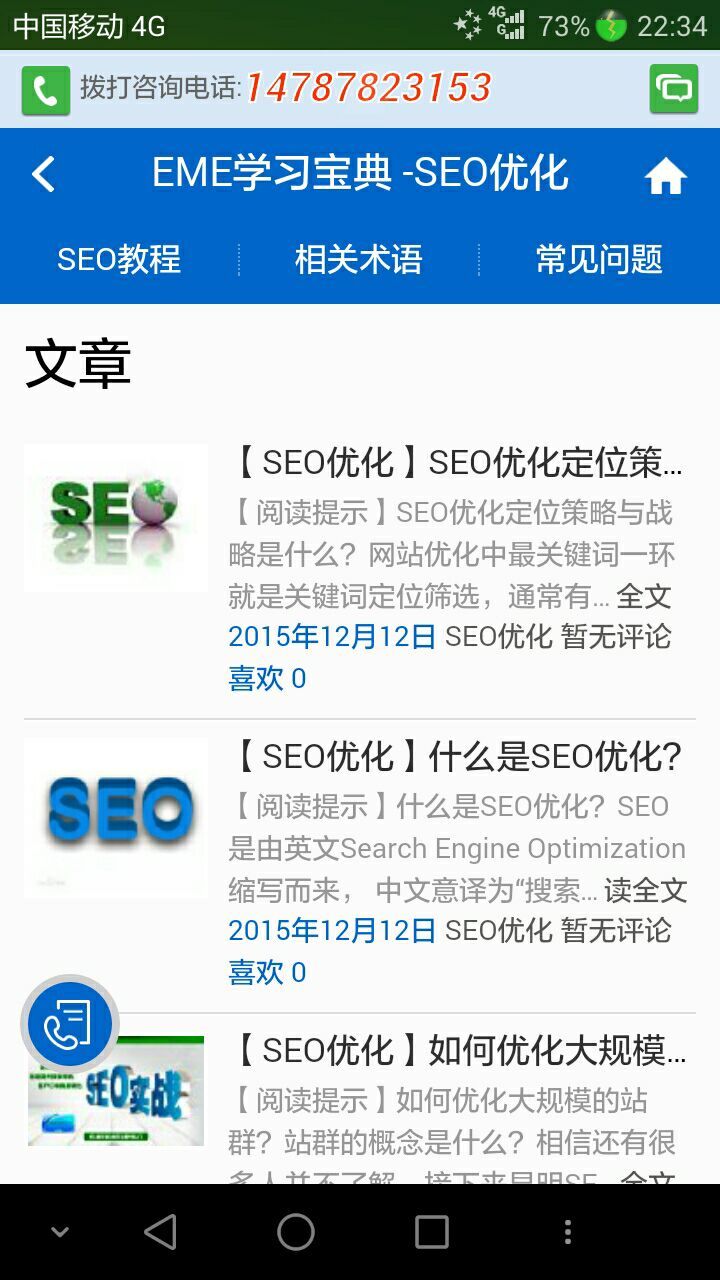Tap the floating blue phone contact button
This screenshot has width=720, height=1280.
point(69,1024)
